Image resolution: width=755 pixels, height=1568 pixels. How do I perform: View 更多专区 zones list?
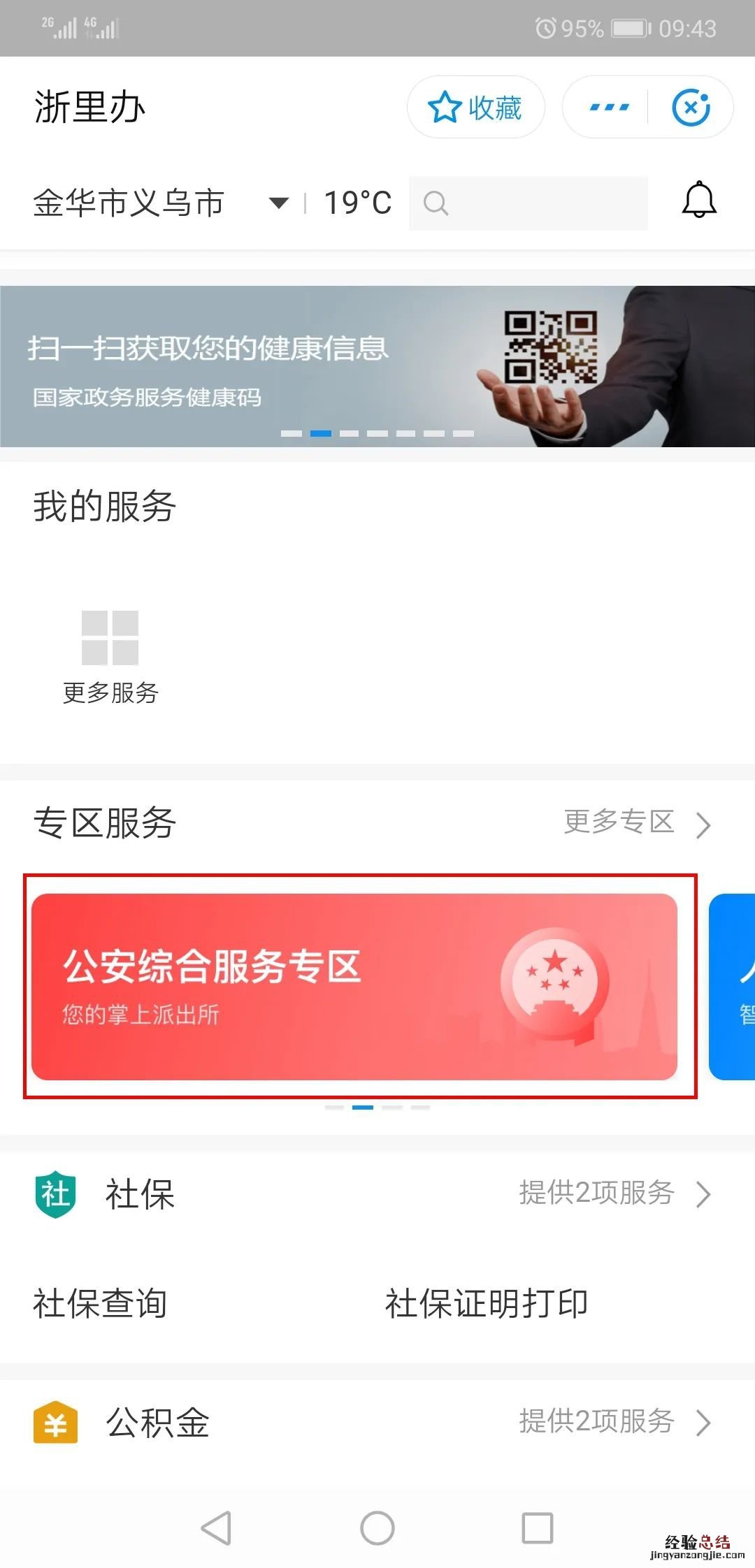[636, 822]
